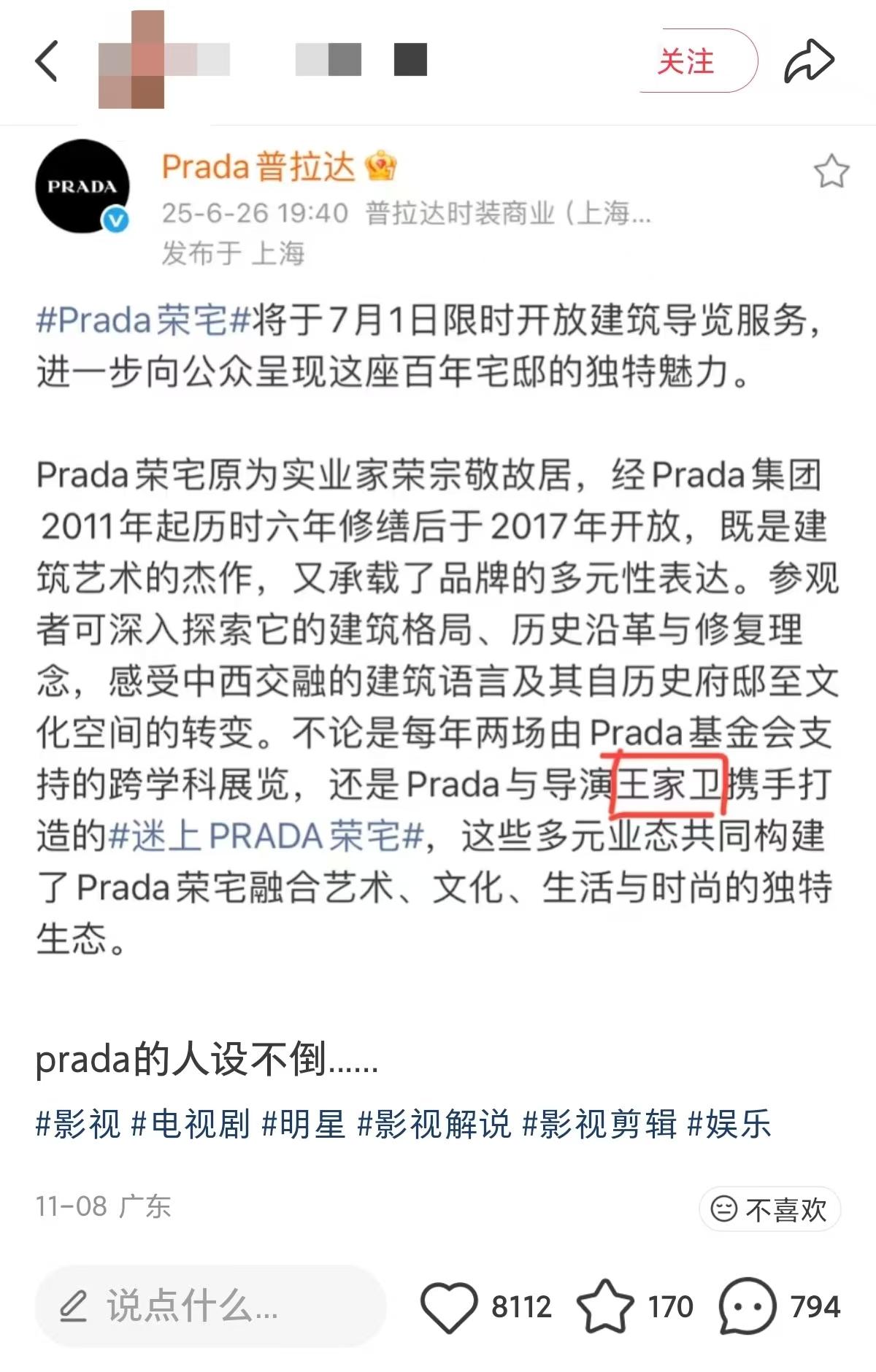876x1372 pixels.
Task: Open the #影视剪辑 hashtag
Action: (600, 1124)
